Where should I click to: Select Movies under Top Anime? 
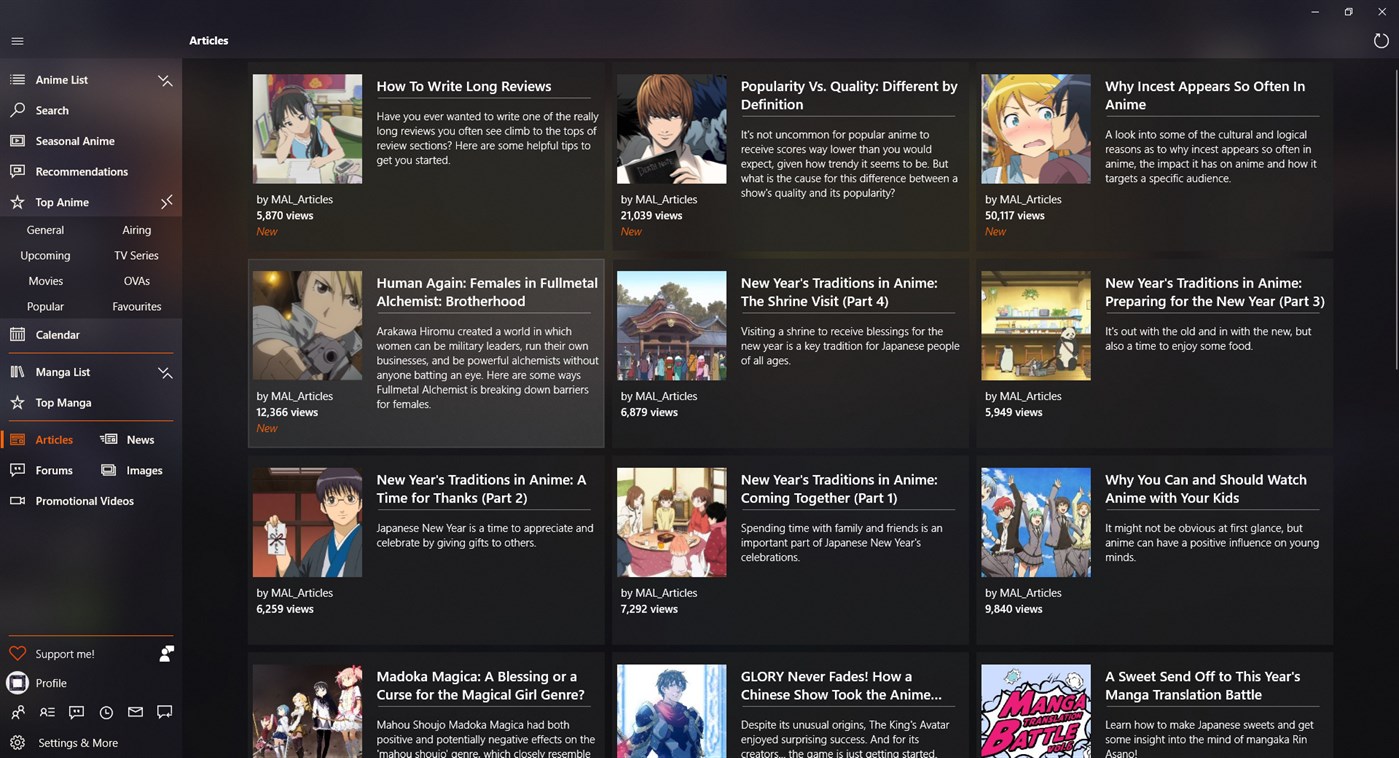pos(45,281)
